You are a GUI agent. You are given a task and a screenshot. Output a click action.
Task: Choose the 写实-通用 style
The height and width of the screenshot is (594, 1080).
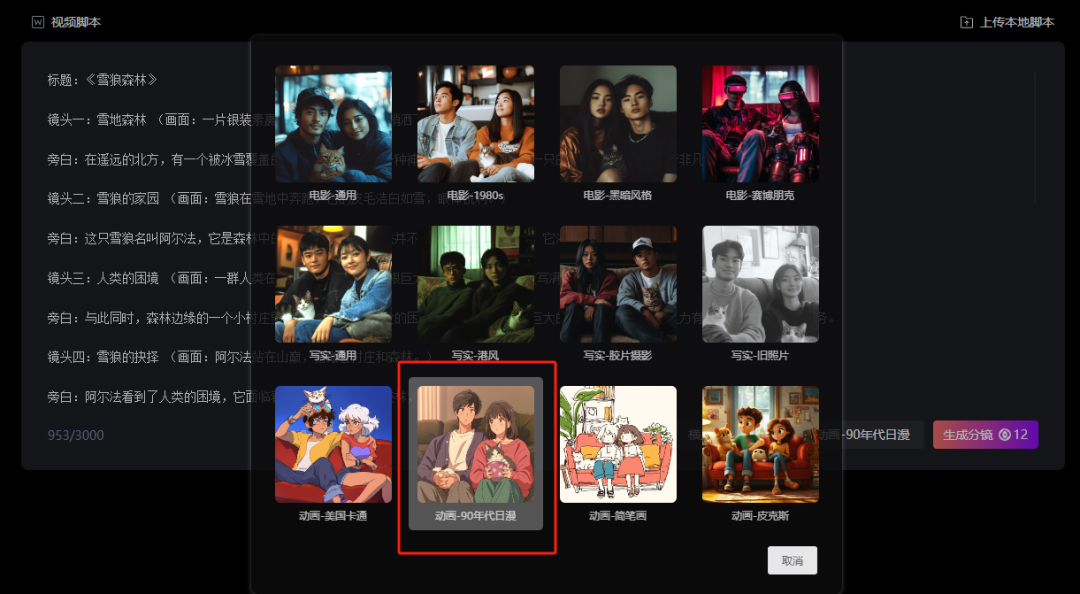[x=333, y=285]
